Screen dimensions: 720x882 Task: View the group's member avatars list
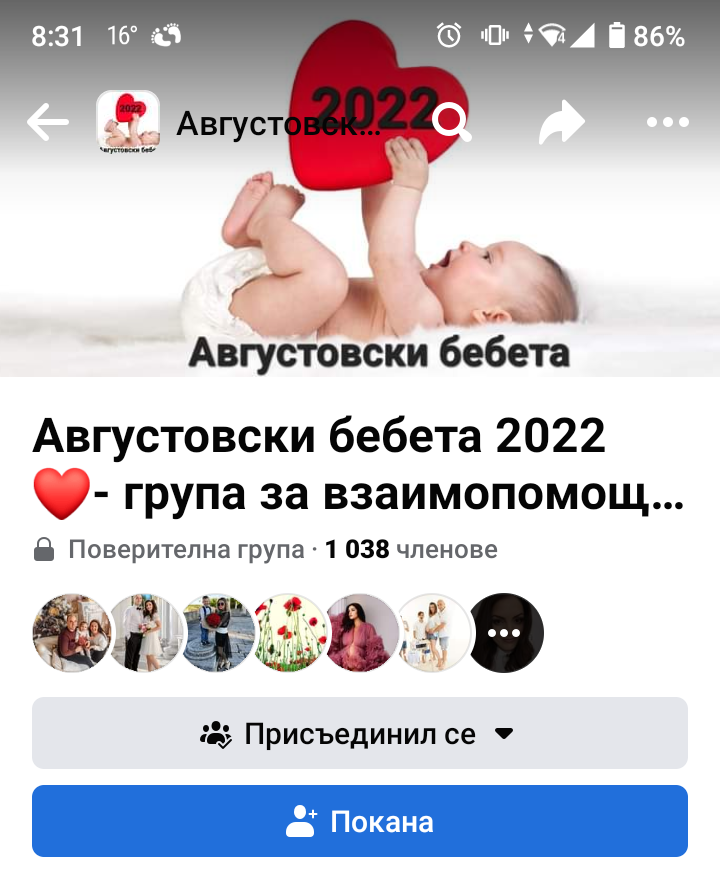click(288, 632)
